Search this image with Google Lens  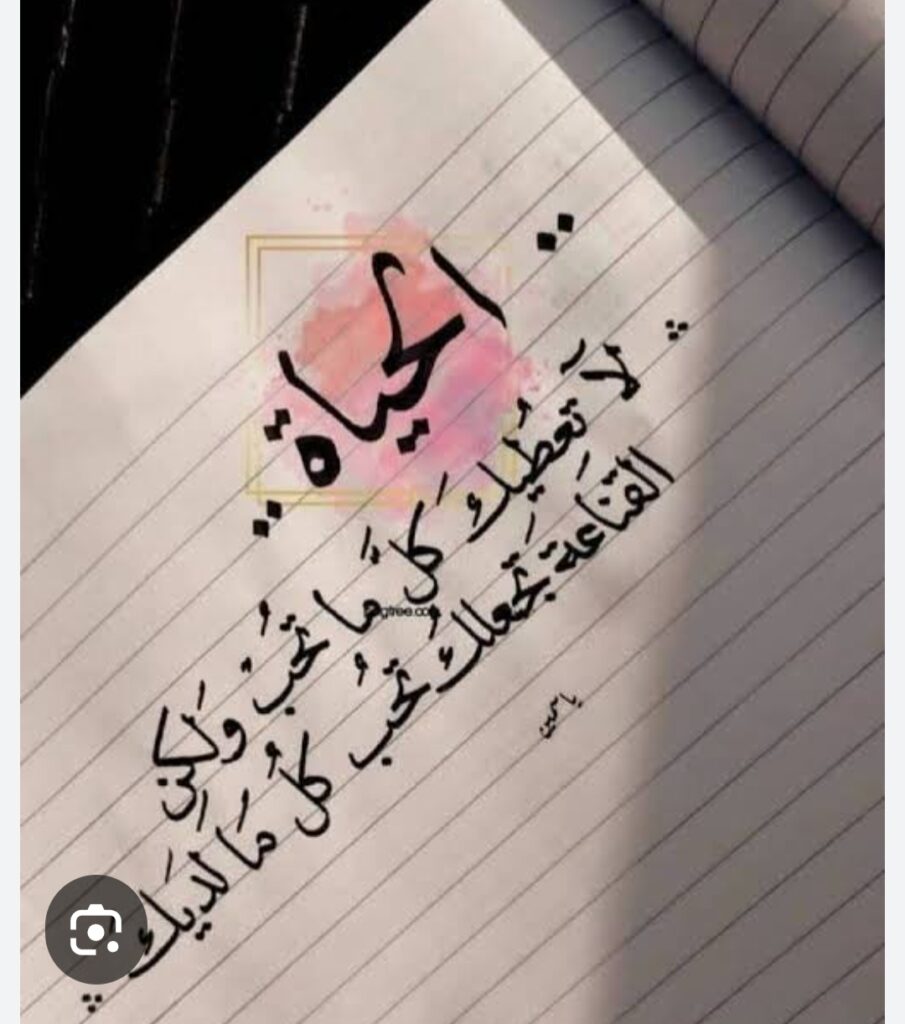tap(96, 929)
